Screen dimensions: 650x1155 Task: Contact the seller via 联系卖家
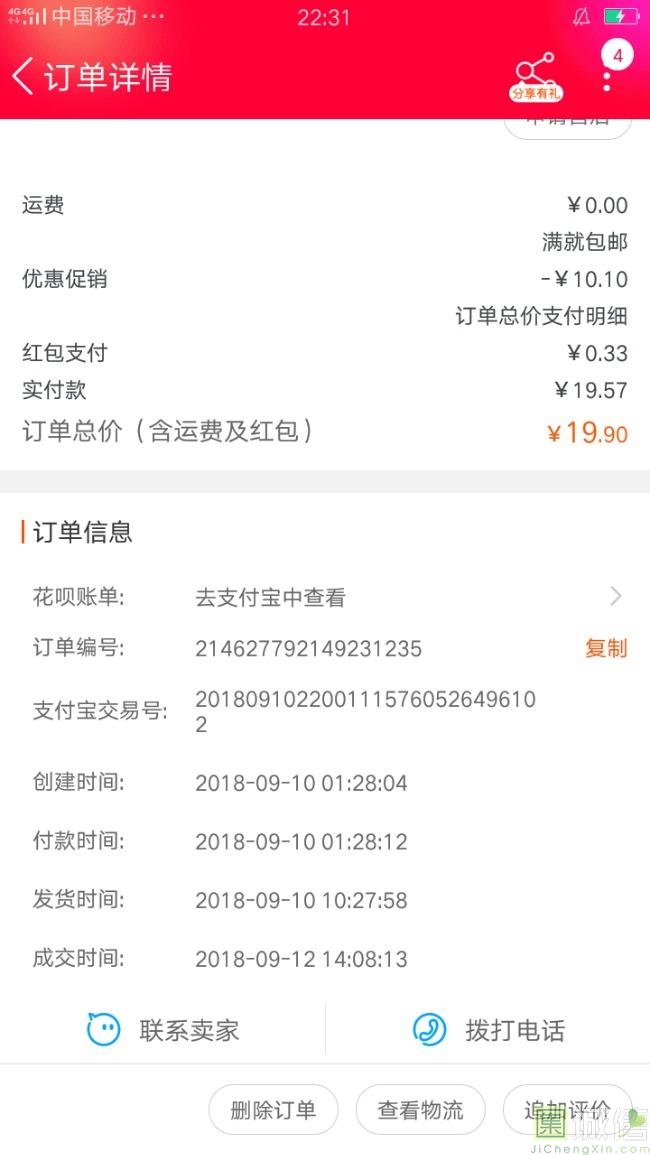point(163,1030)
